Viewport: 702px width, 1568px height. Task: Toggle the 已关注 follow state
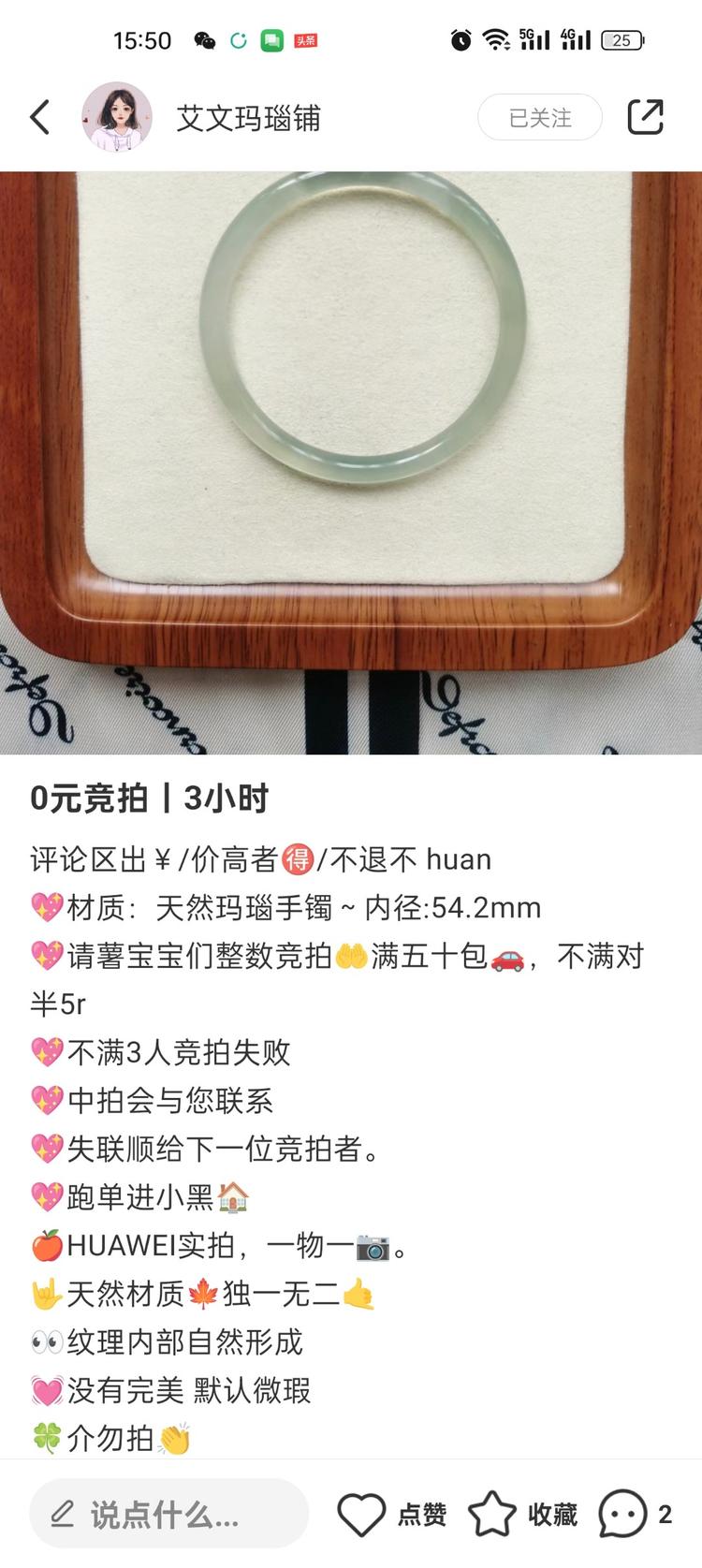tap(538, 117)
